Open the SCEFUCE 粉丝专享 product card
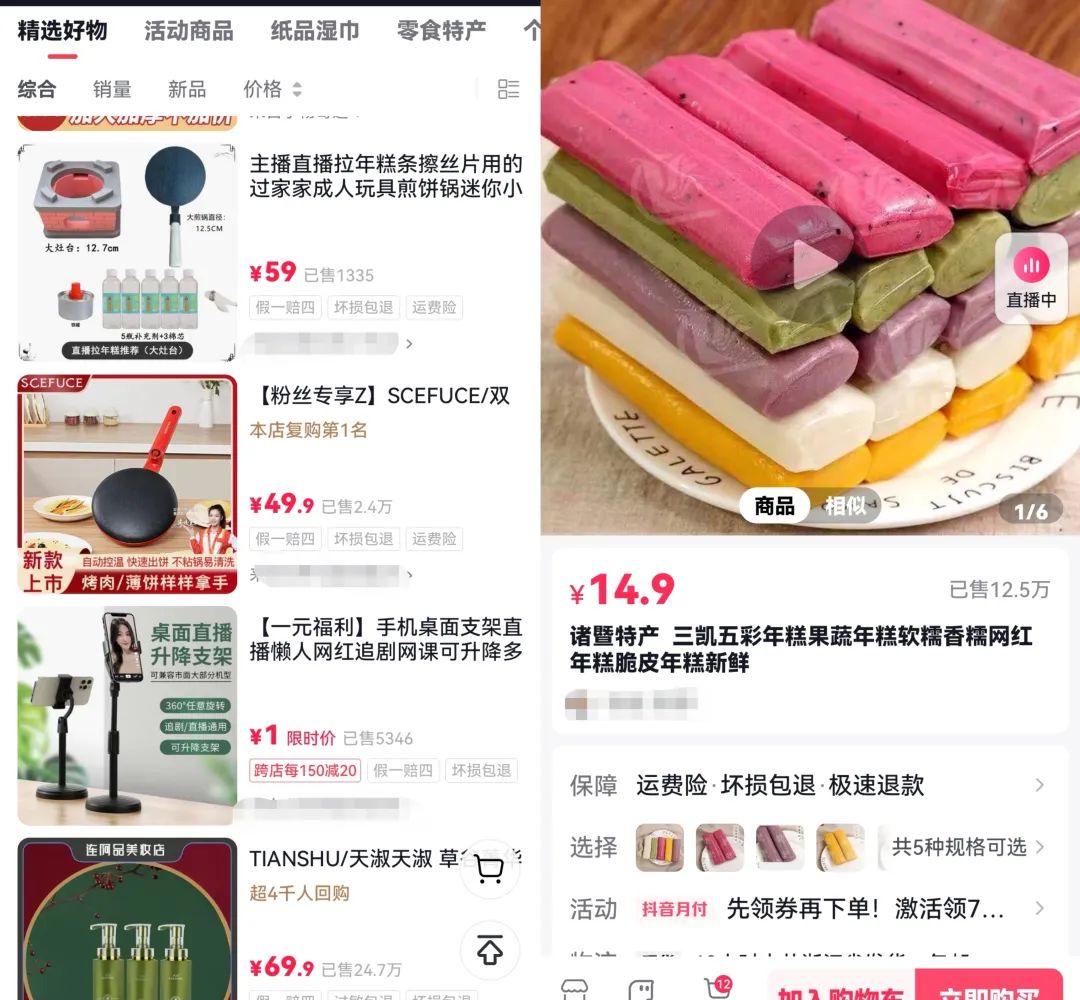This screenshot has height=1000, width=1080. coord(380,396)
